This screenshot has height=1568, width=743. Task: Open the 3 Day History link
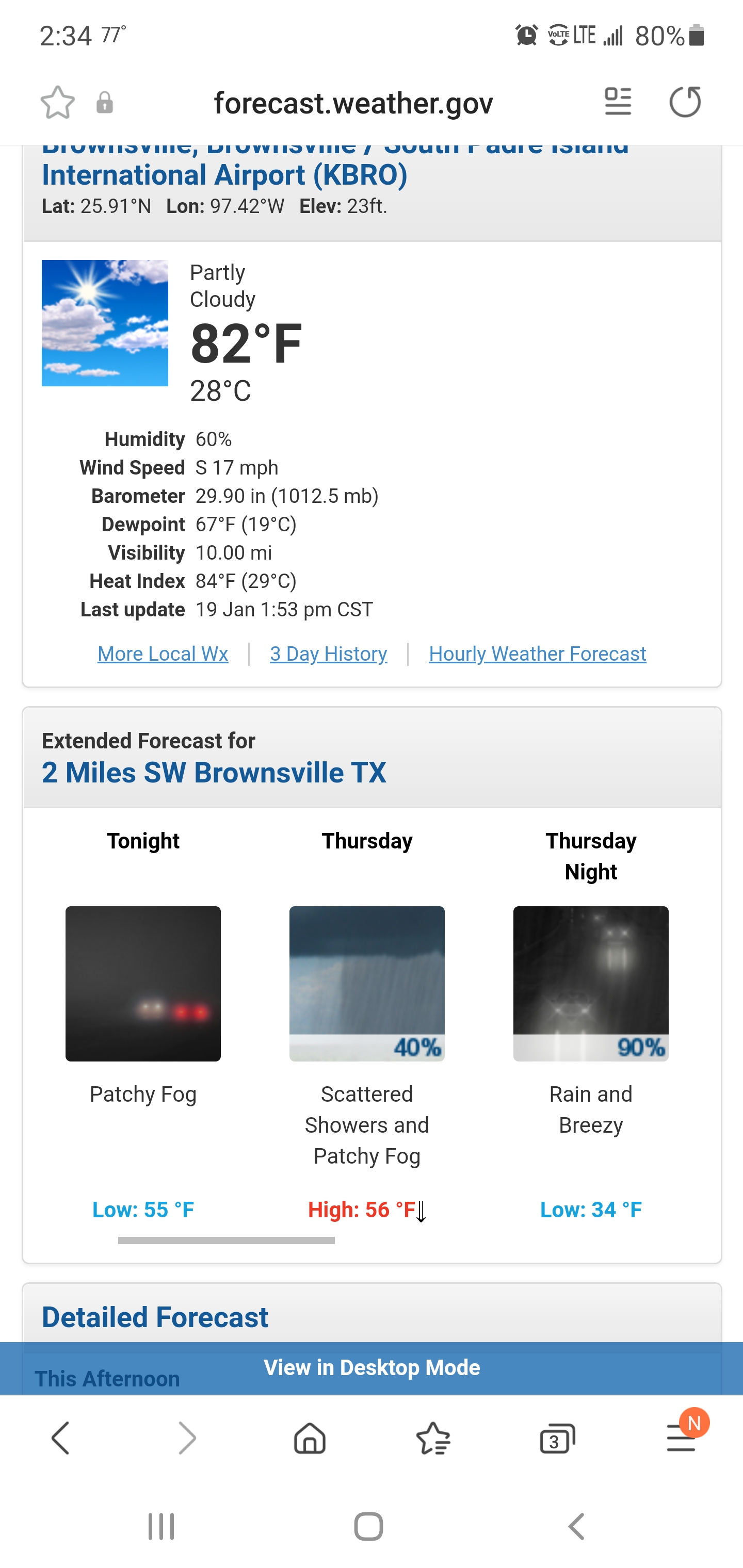tap(328, 654)
